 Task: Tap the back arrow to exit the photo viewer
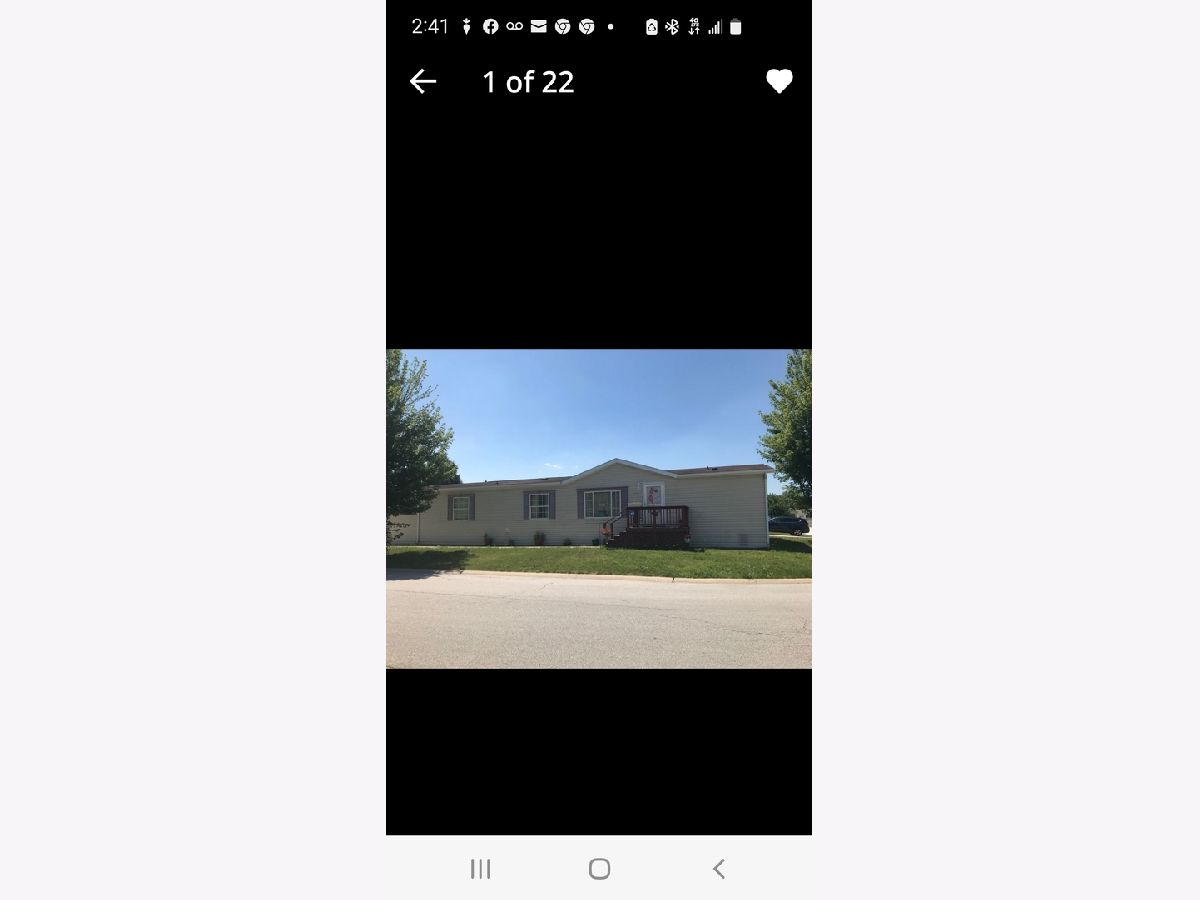coord(423,82)
